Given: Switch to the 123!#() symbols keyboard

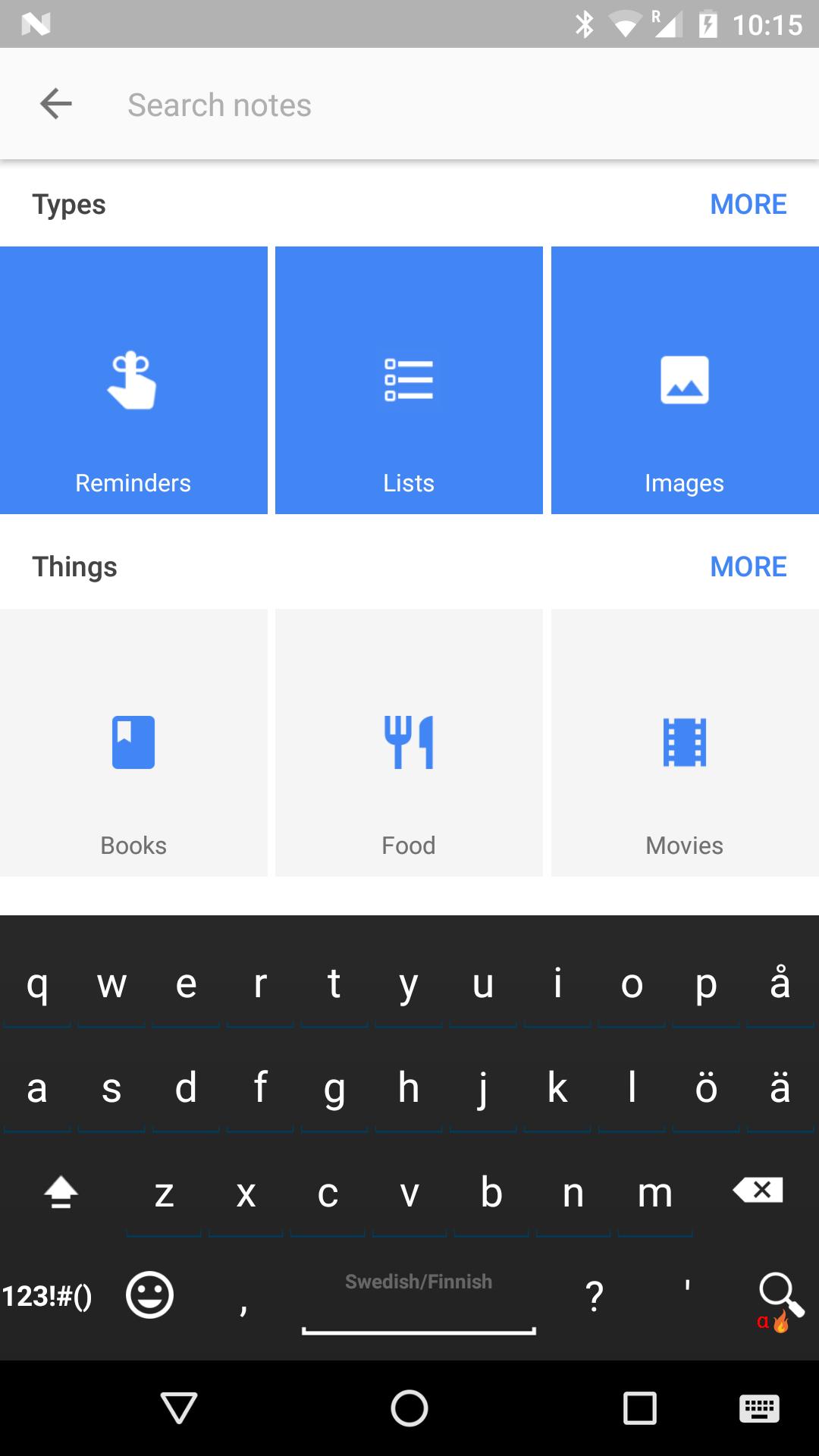Looking at the screenshot, I should 47,1296.
